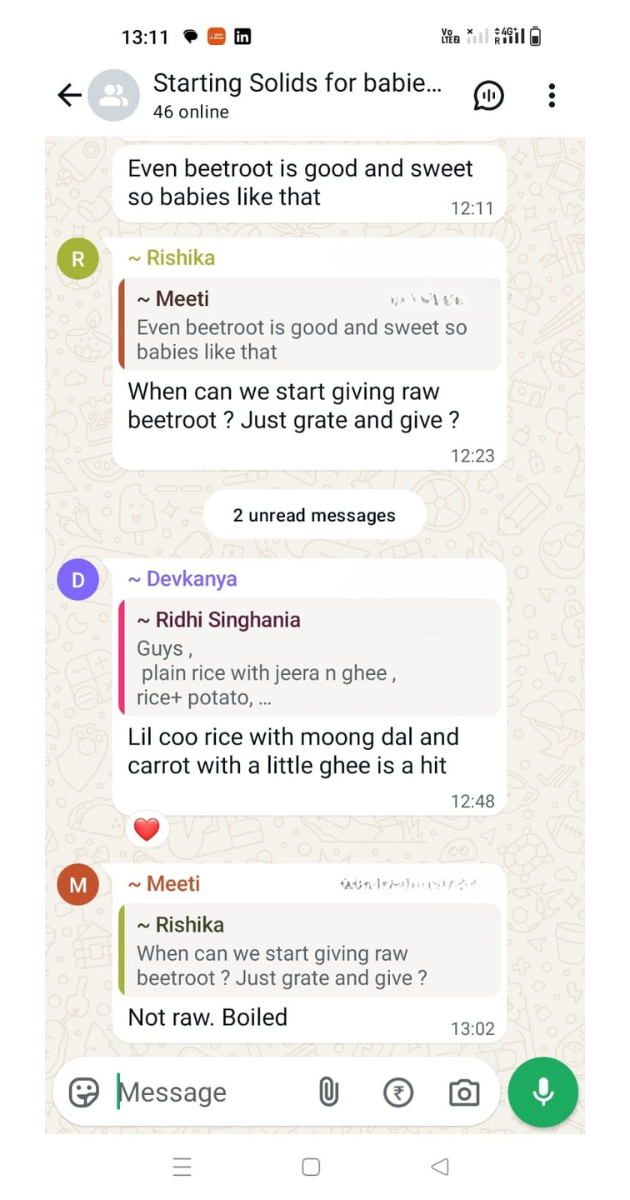Open the overflow menu
The image size is (630, 1200).
tap(551, 96)
